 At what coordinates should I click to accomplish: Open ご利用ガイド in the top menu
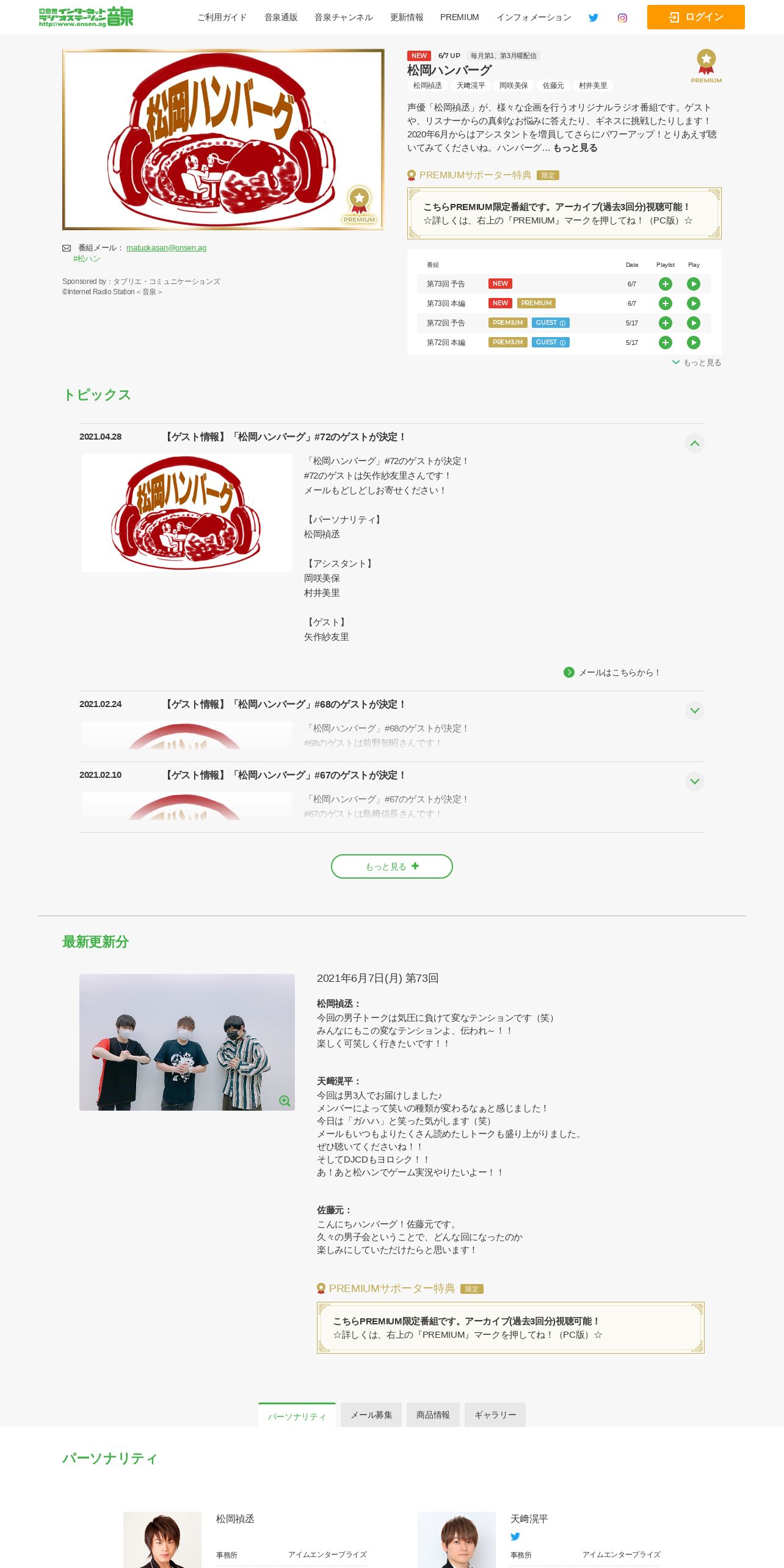[222, 17]
